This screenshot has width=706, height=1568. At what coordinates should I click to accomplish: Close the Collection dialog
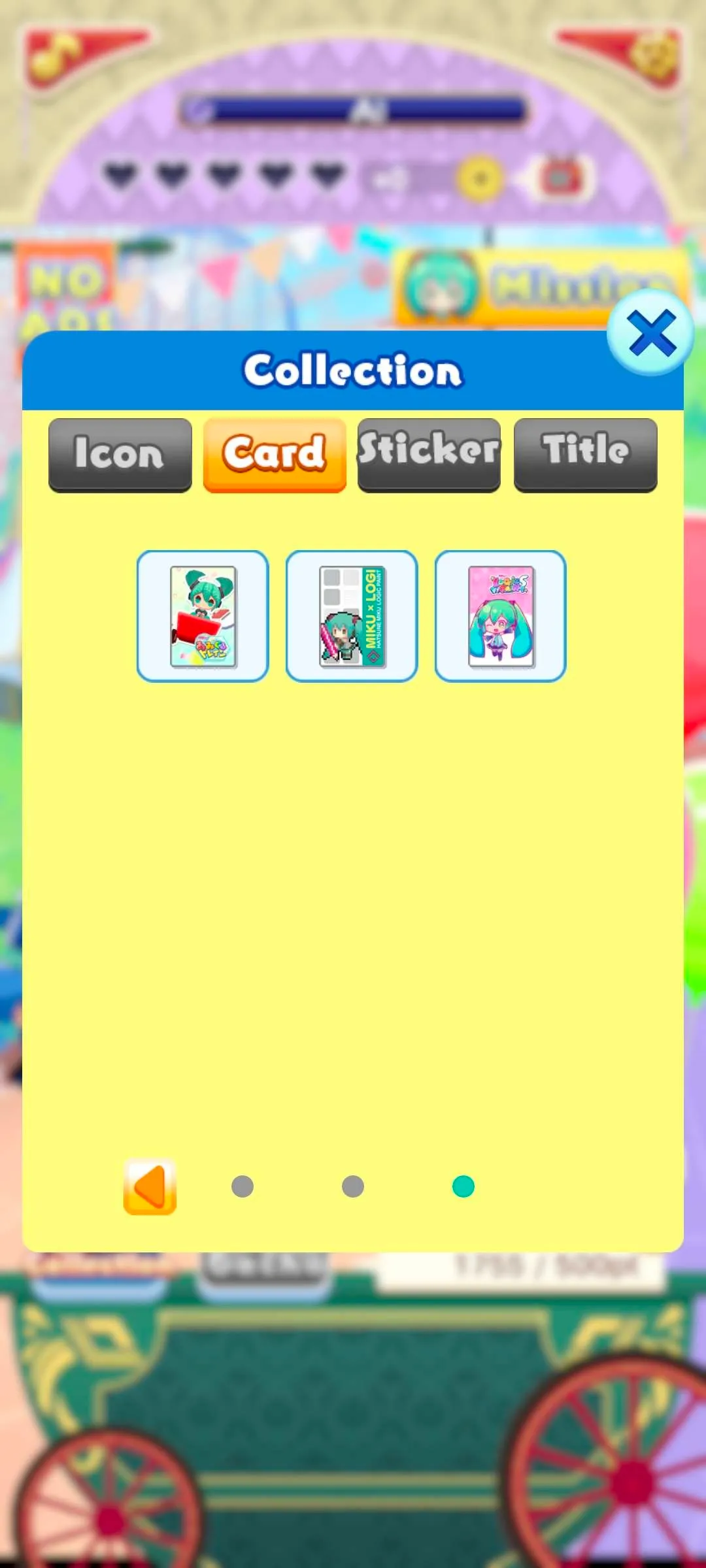[650, 333]
